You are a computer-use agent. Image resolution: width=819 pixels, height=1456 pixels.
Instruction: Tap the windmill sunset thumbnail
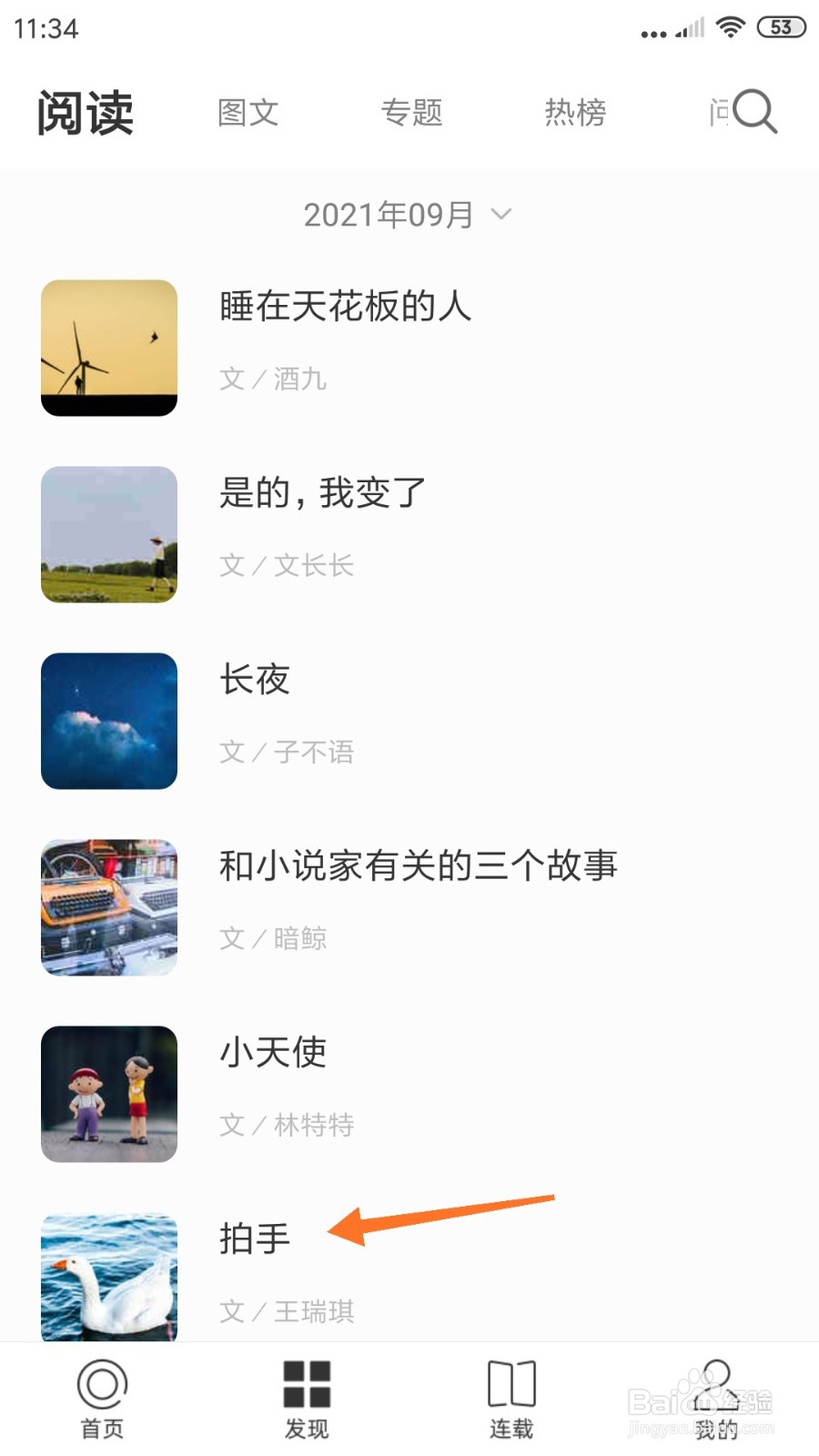pyautogui.click(x=107, y=348)
